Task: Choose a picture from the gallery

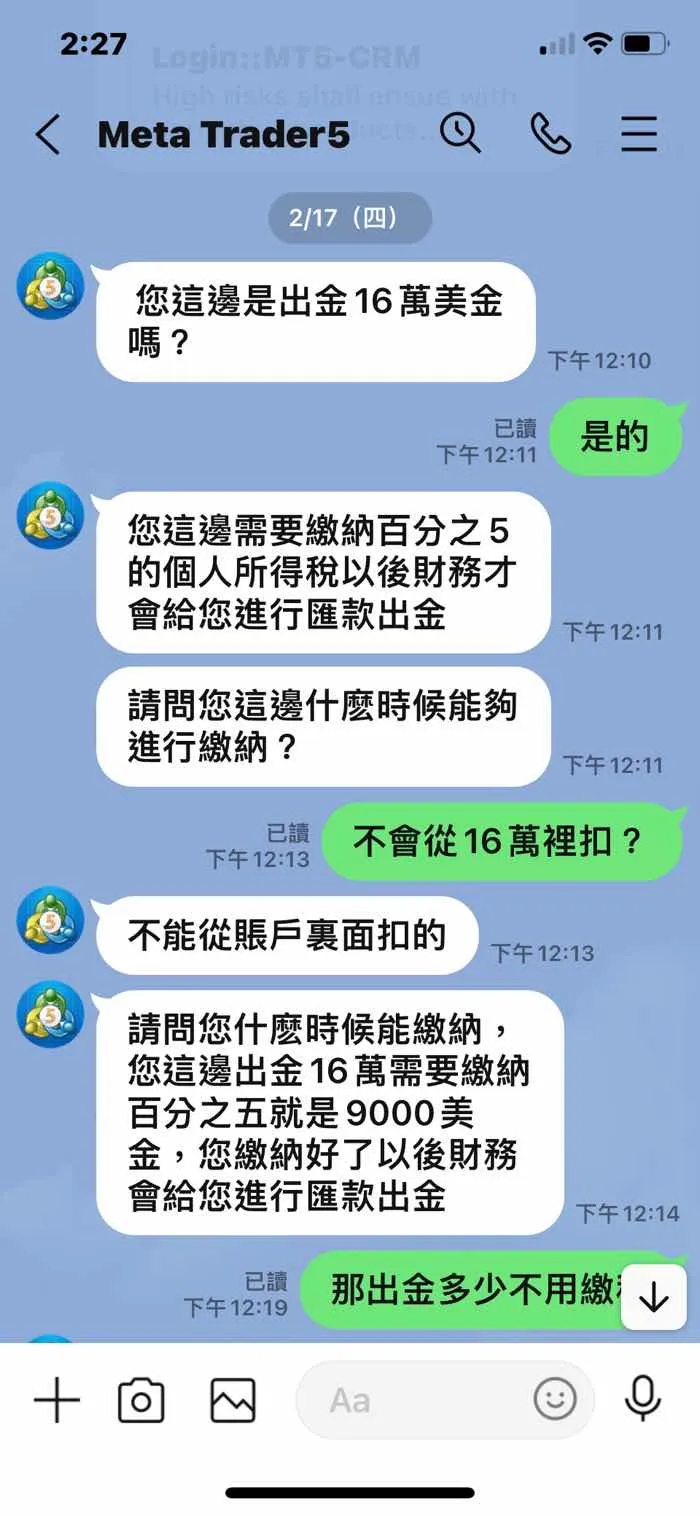Action: click(232, 1400)
